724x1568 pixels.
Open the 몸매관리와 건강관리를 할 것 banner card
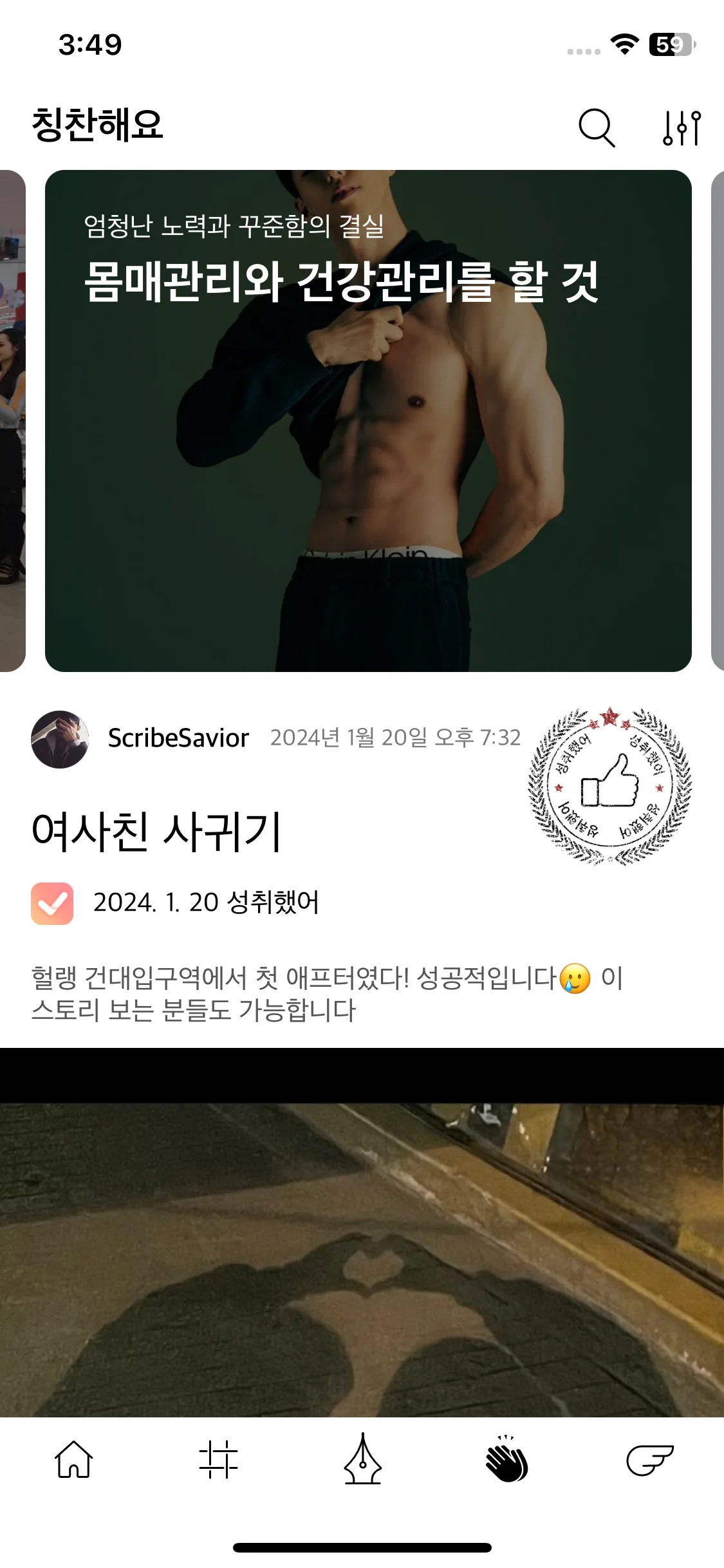[x=368, y=420]
